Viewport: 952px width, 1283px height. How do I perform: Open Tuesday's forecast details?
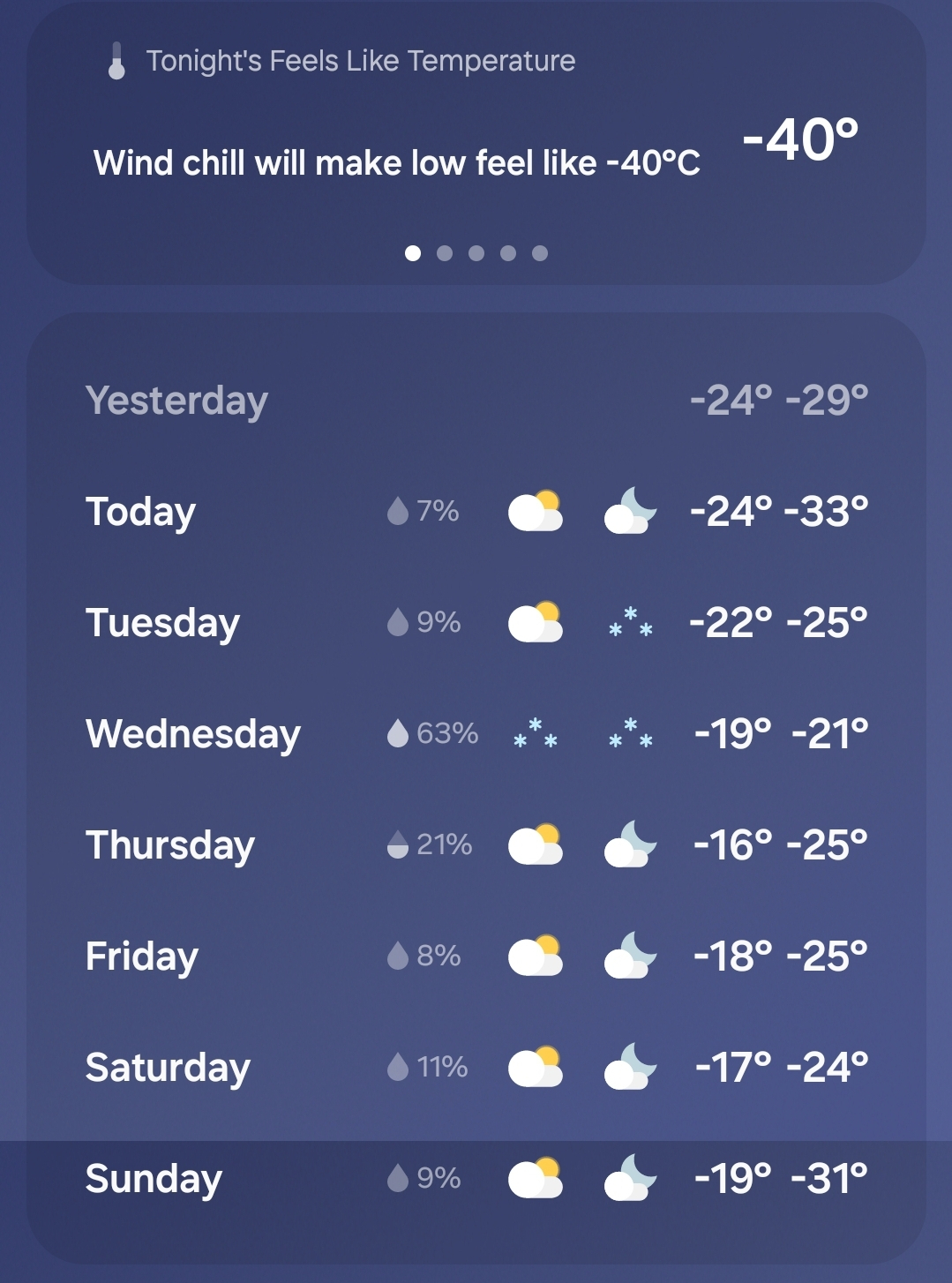[x=476, y=623]
